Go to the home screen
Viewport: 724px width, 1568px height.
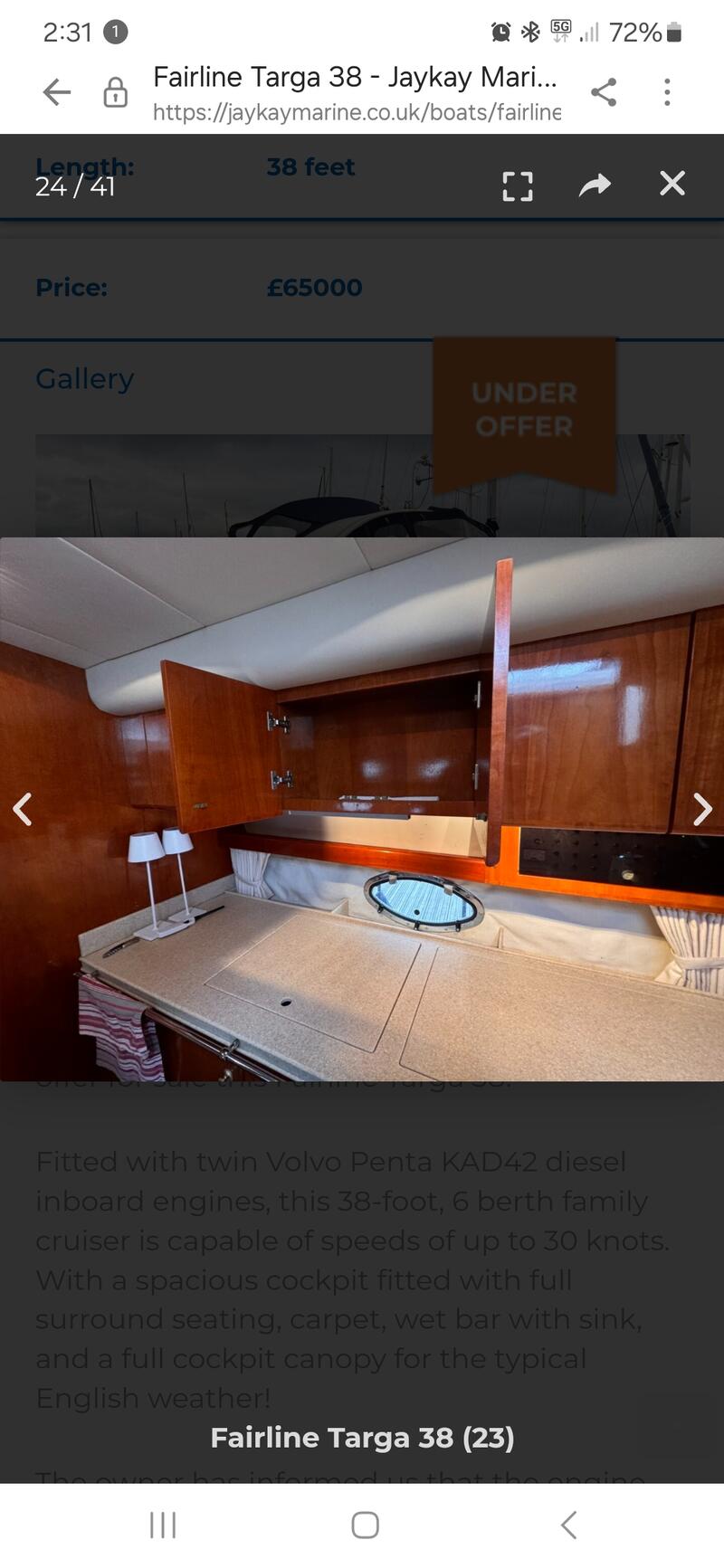click(x=365, y=1525)
